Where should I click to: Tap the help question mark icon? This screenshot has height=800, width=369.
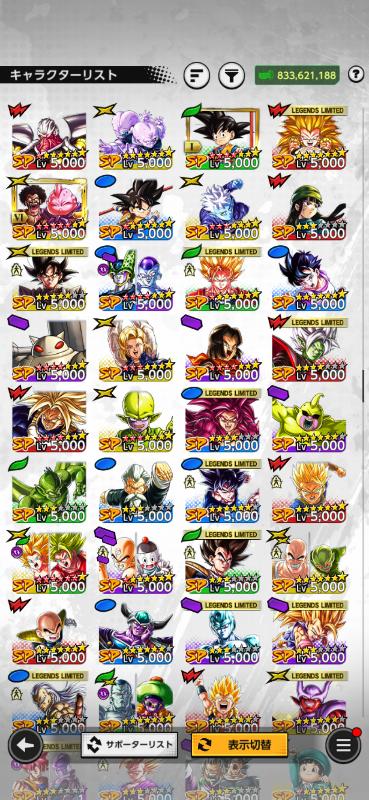(356, 75)
